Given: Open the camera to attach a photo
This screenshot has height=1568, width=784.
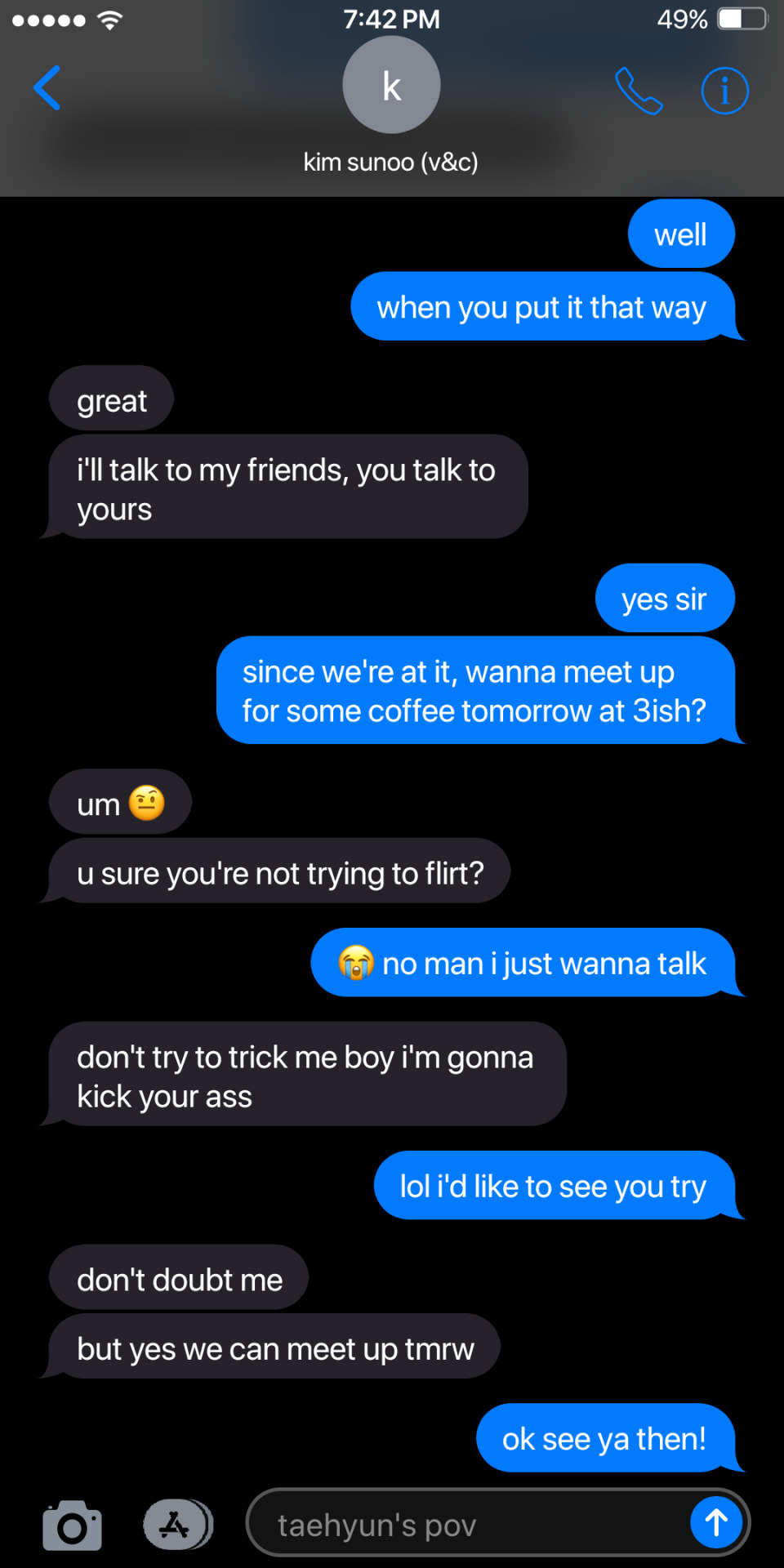Looking at the screenshot, I should (72, 1525).
